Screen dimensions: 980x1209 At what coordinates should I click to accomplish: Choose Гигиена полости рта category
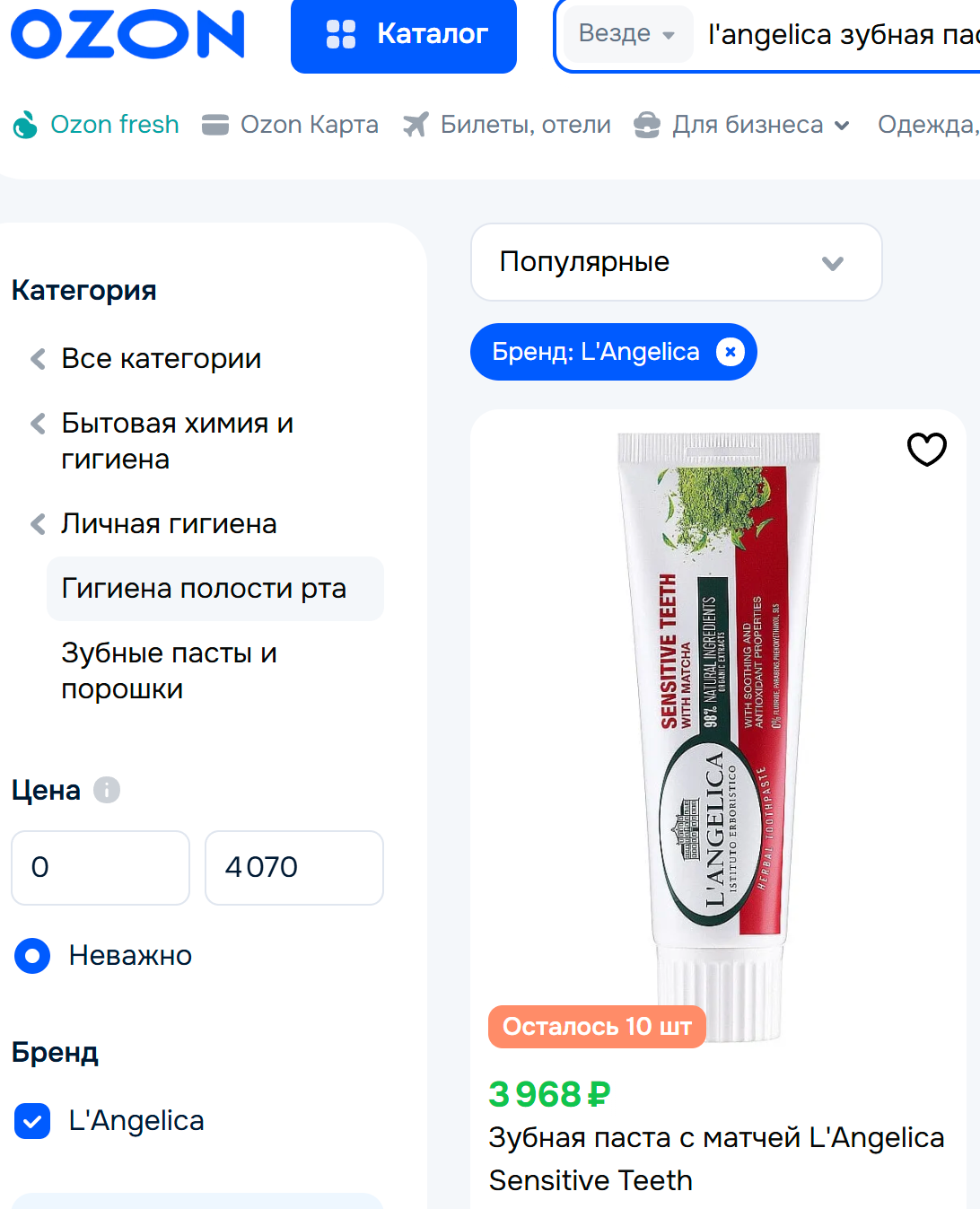(204, 589)
